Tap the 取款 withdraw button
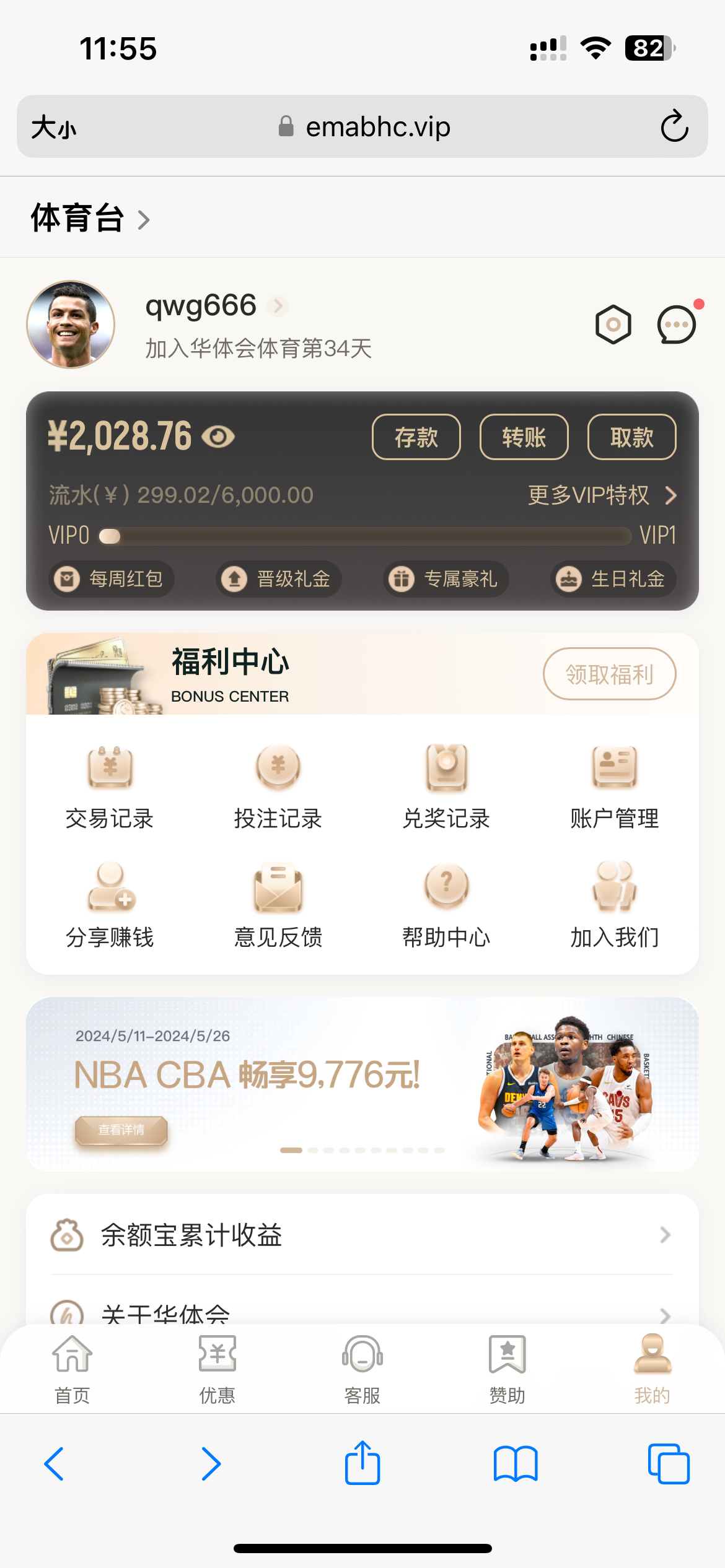Screen dimensions: 725x1568 coord(631,437)
